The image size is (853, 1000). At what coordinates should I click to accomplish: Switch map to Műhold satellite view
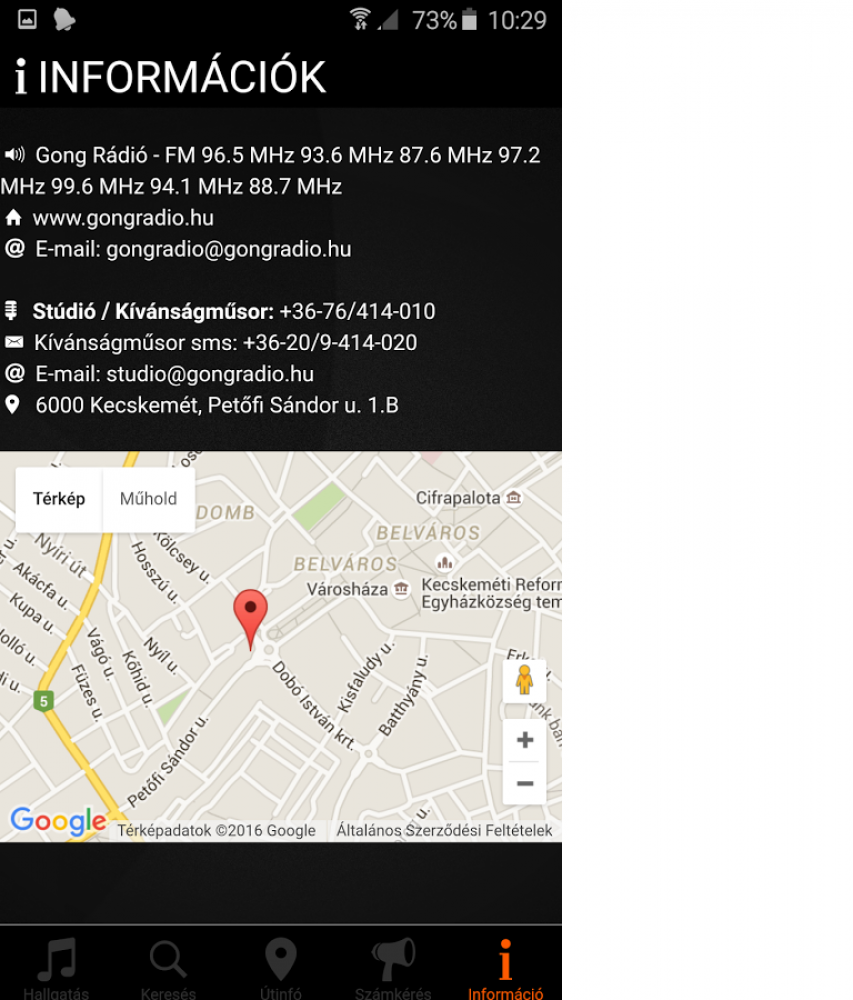click(x=148, y=499)
